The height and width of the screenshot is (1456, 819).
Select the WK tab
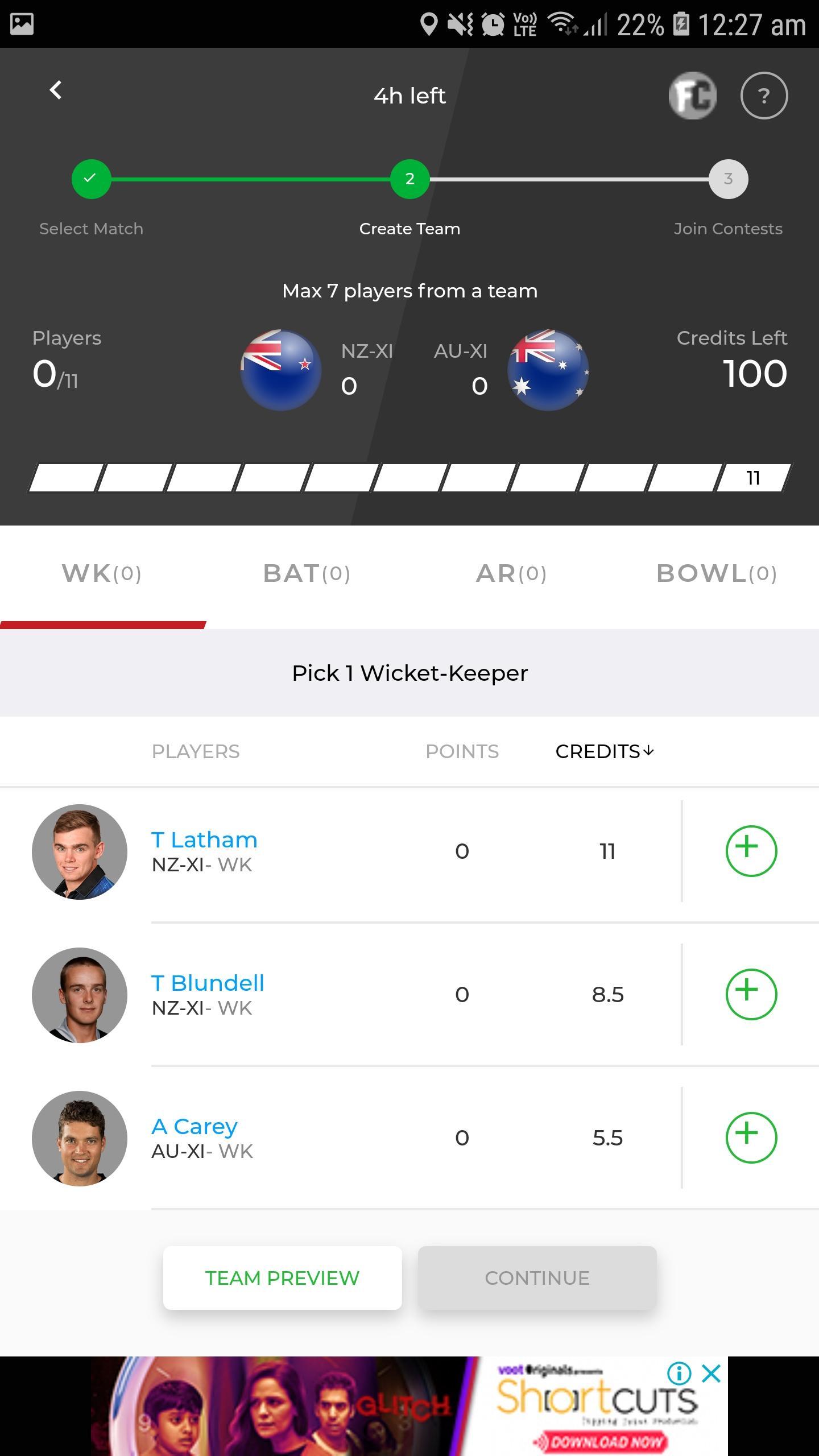pos(102,573)
